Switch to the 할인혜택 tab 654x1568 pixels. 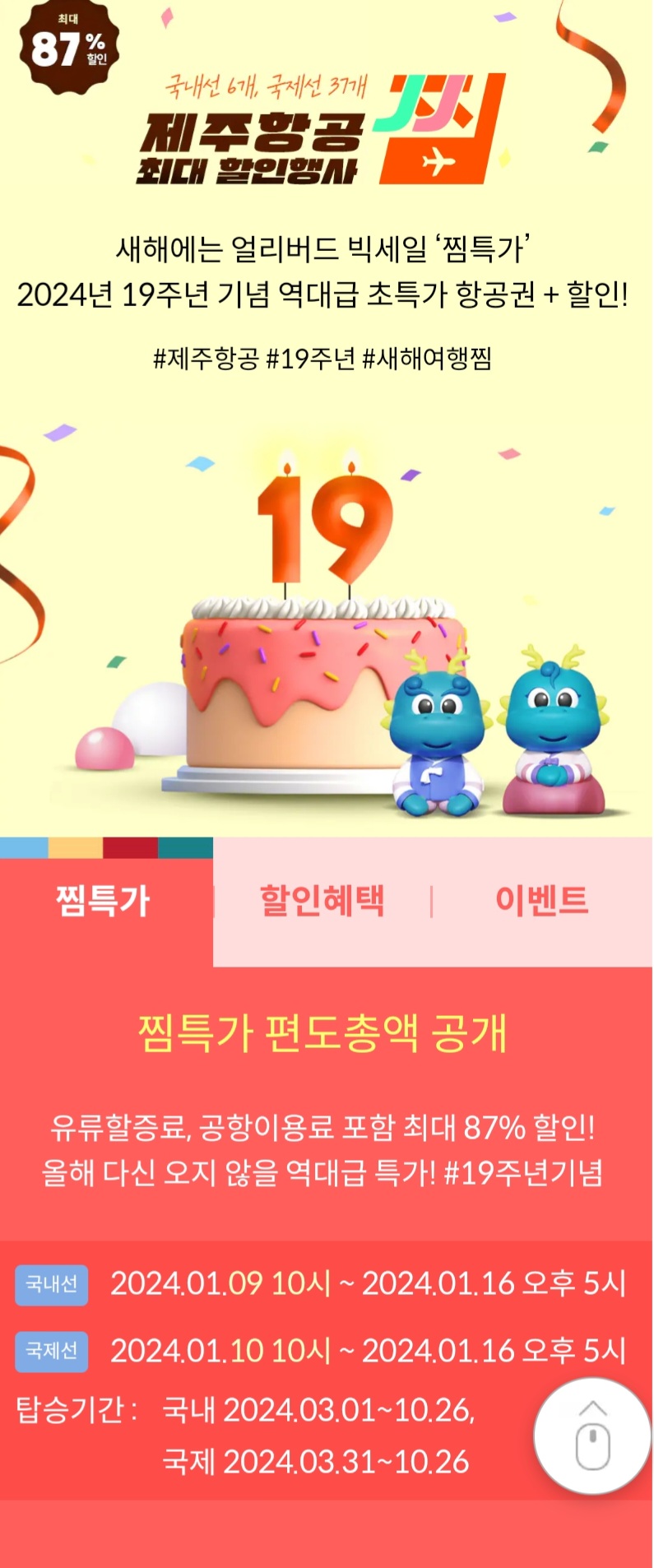(322, 902)
